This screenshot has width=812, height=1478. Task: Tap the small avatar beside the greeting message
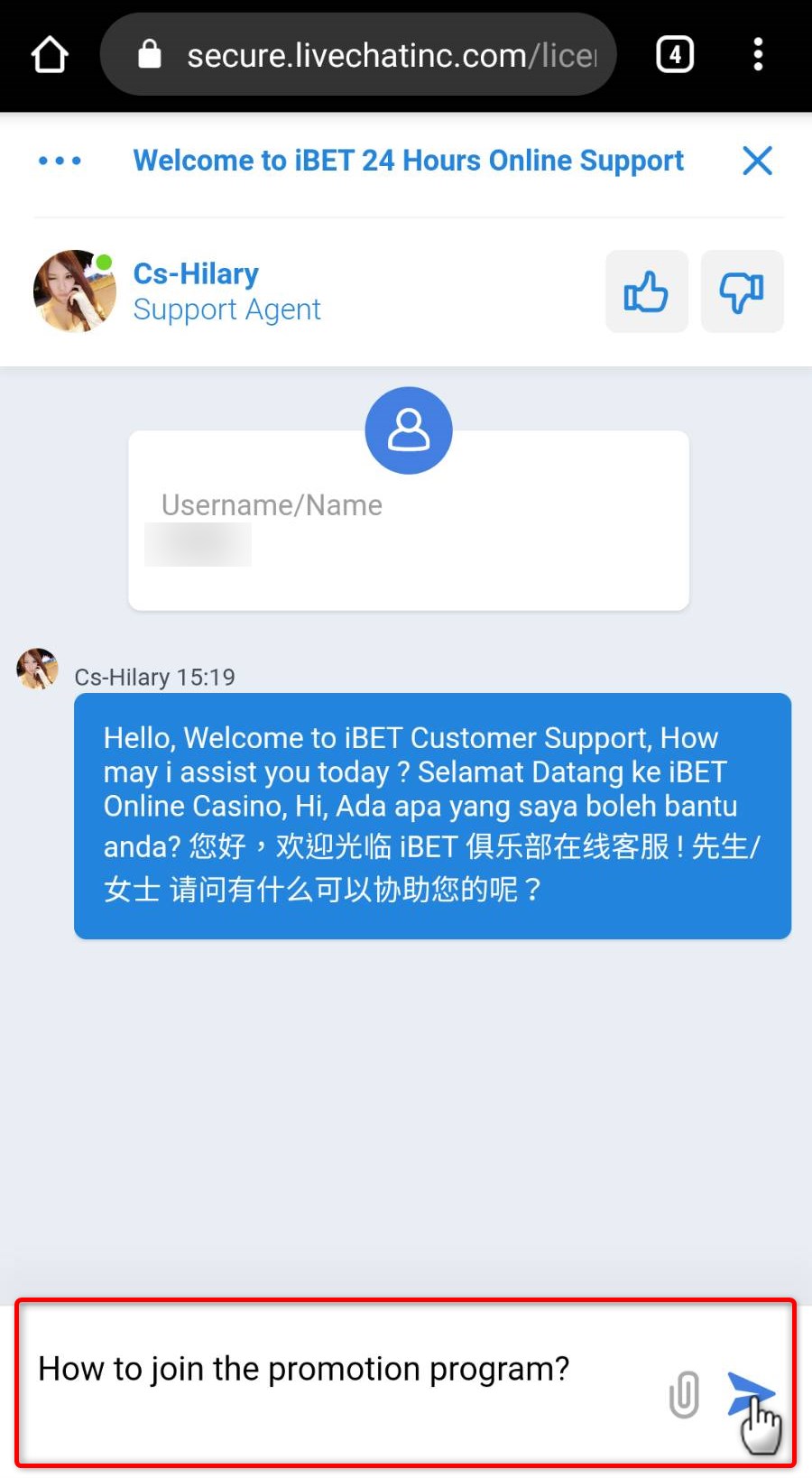tap(36, 669)
